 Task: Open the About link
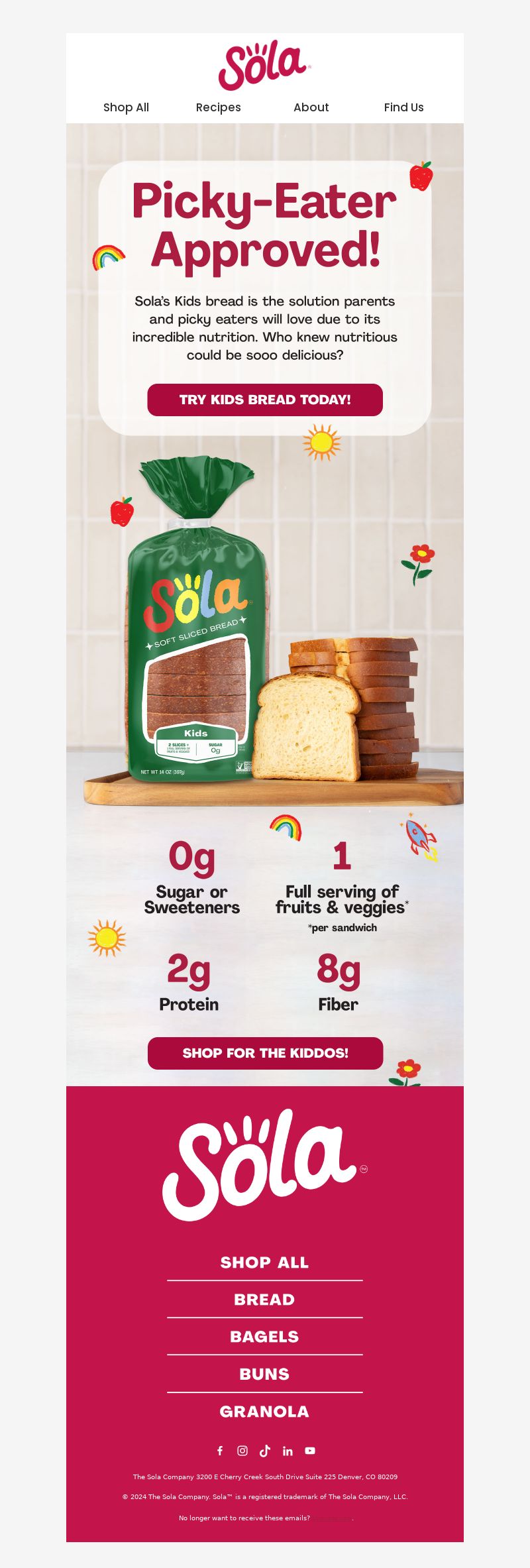(311, 107)
